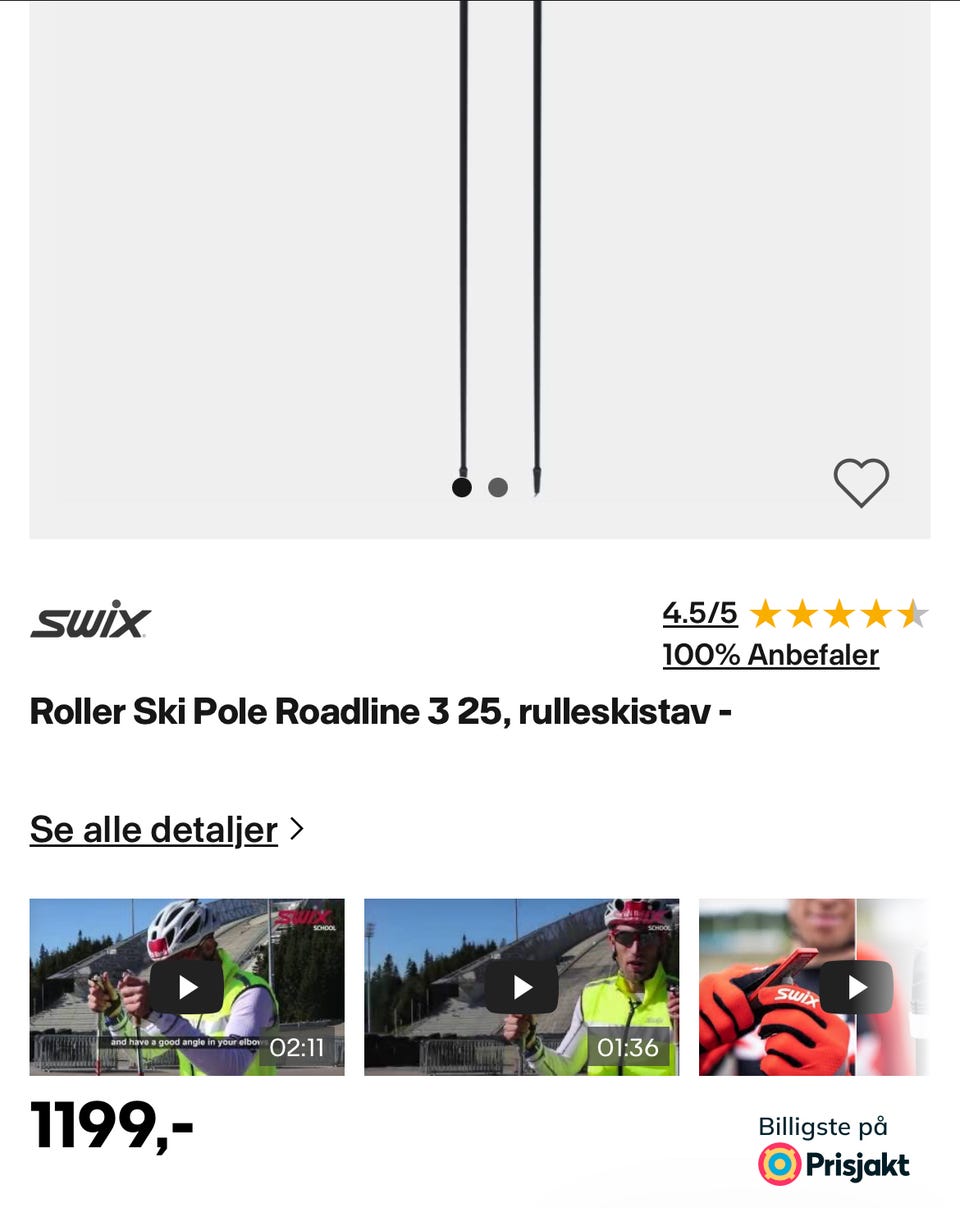Play the 02:11 Swix School video
The width and height of the screenshot is (960, 1208).
185,986
